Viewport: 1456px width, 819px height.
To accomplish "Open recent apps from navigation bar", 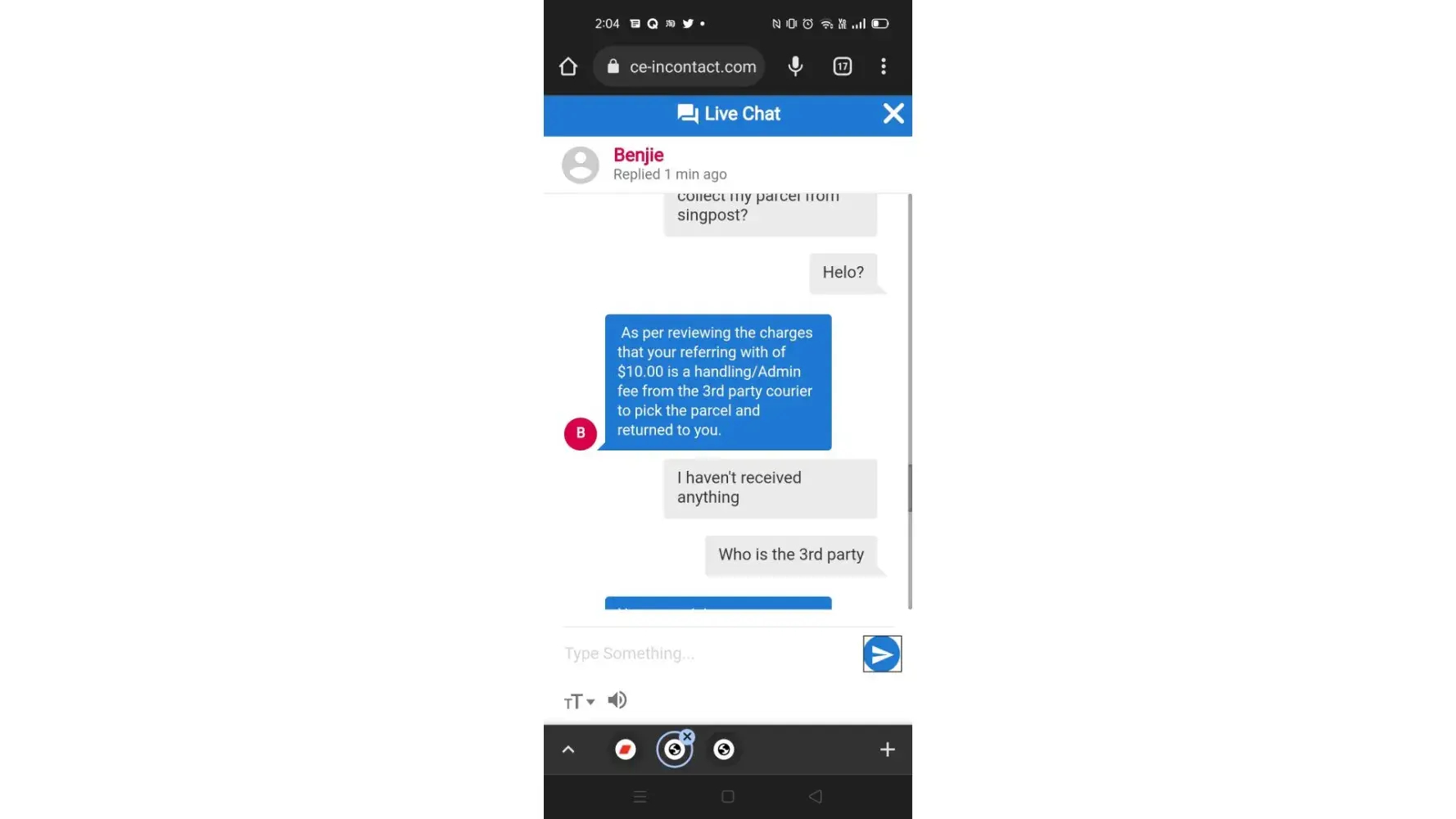I will pos(640,796).
